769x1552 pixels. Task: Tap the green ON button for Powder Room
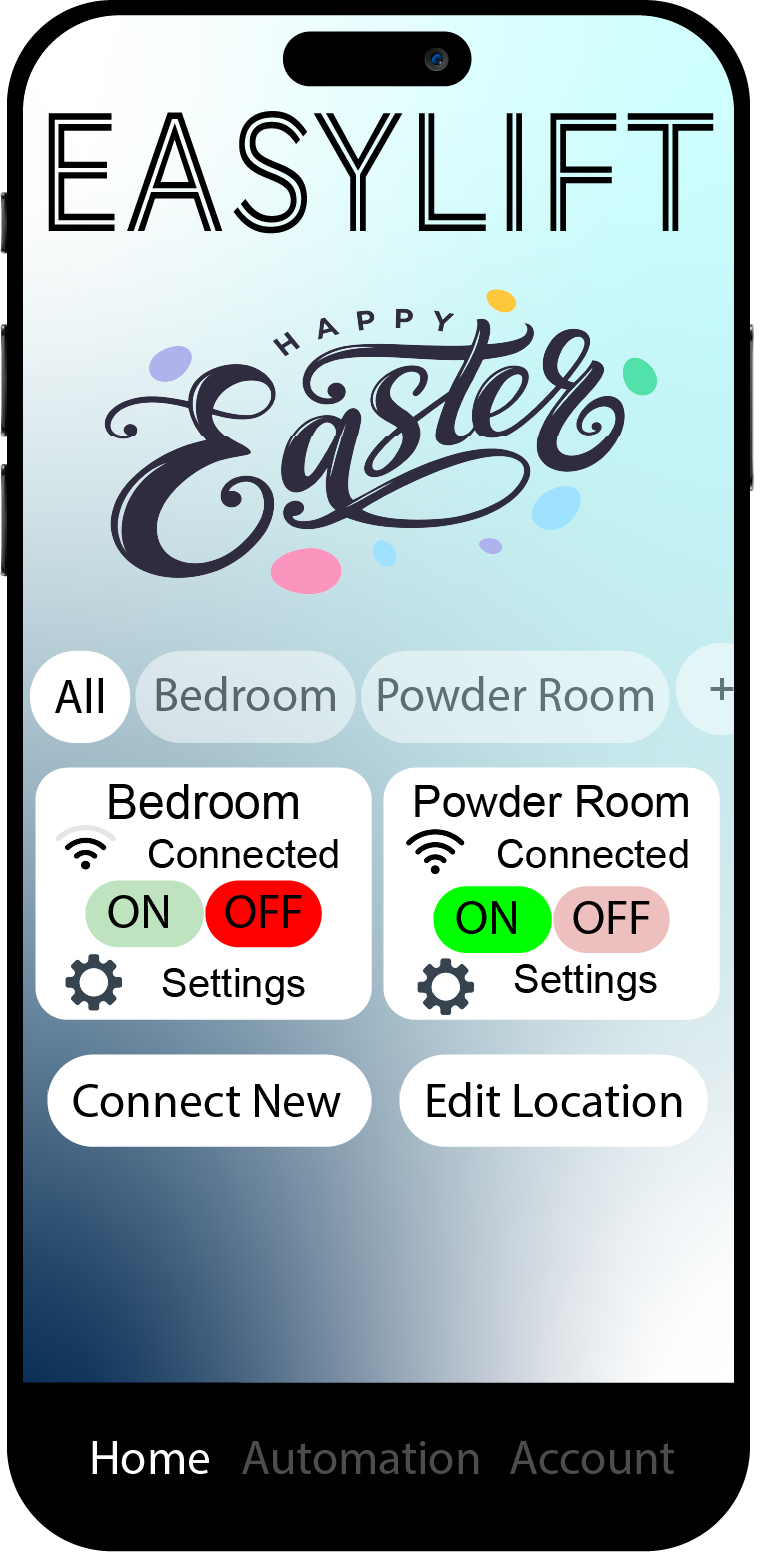click(491, 919)
